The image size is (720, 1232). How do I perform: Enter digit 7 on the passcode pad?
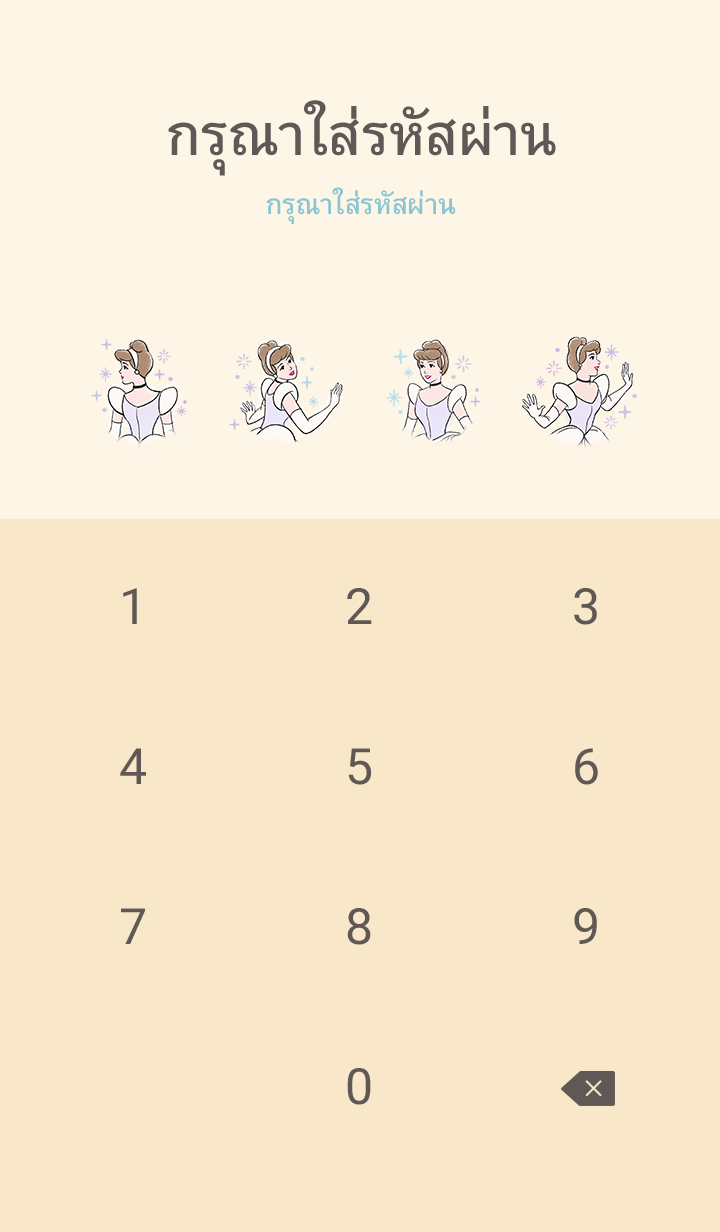(132, 927)
